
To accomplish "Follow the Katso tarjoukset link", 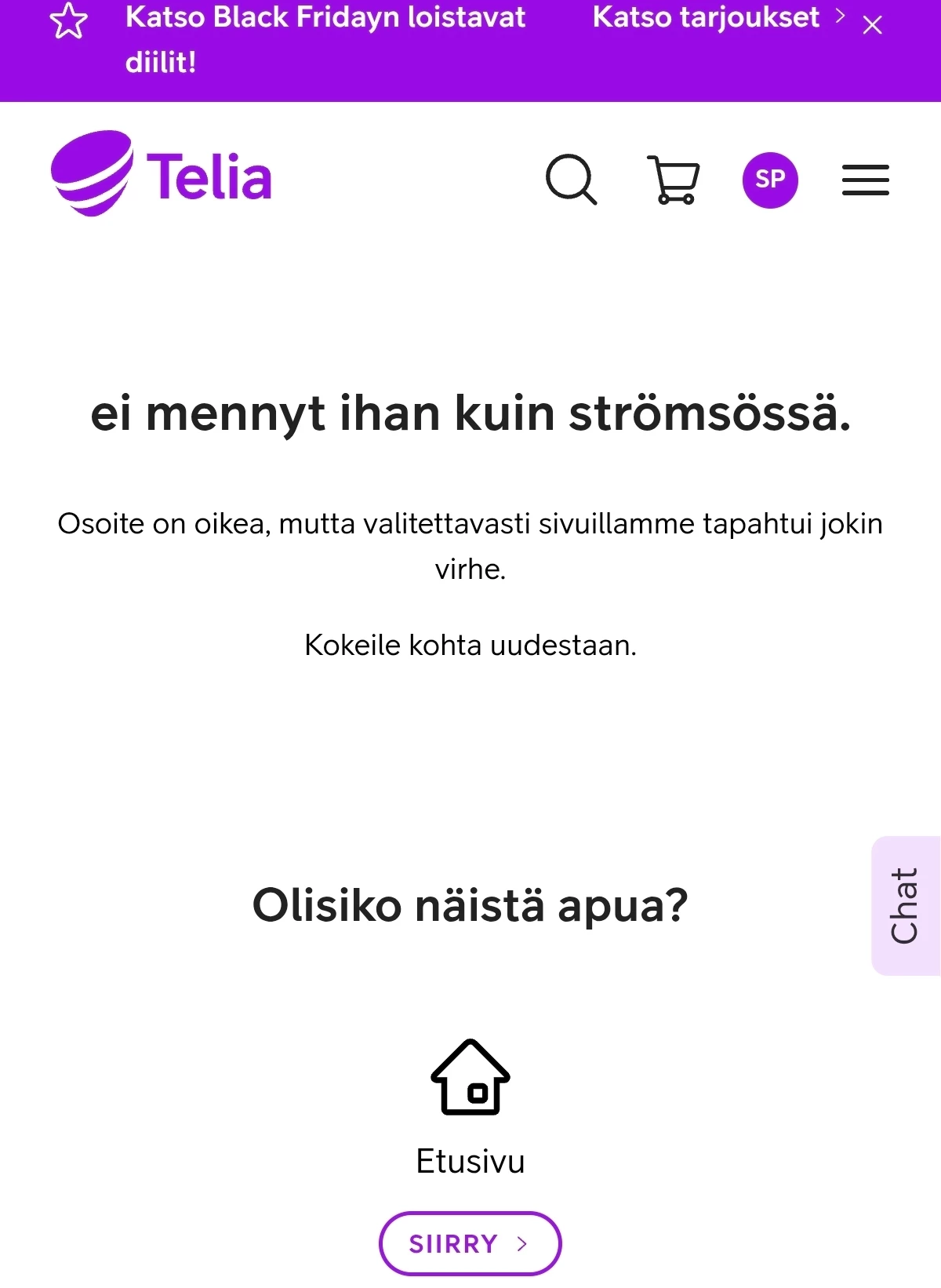I will [x=718, y=17].
